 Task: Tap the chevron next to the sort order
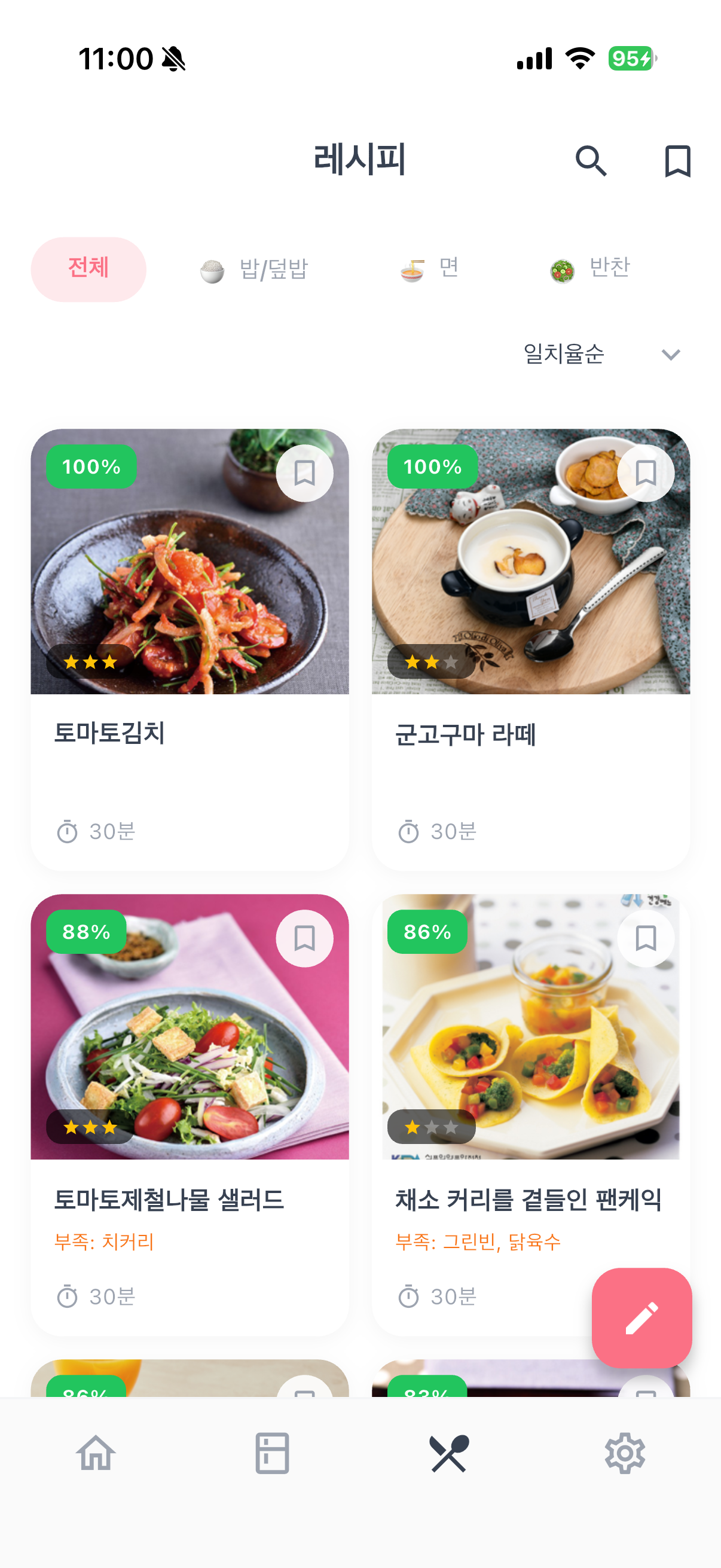671,354
